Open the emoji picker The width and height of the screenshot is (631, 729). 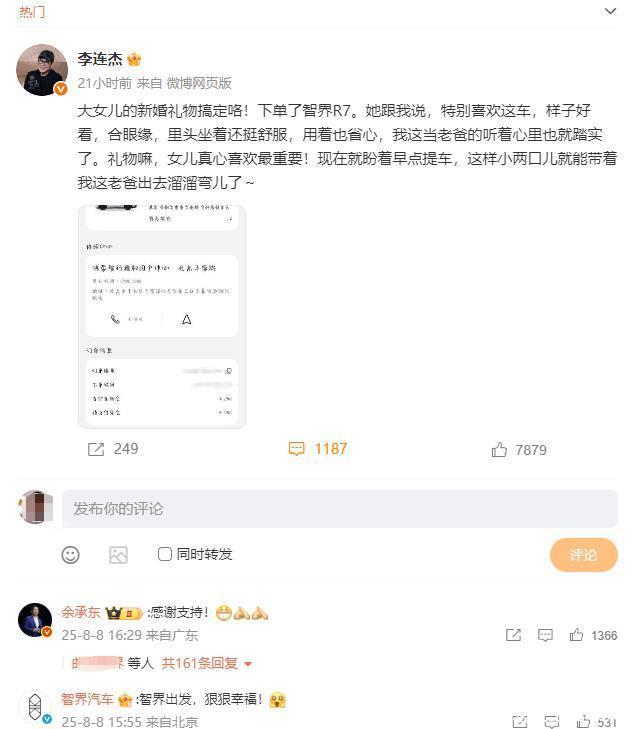coord(70,554)
